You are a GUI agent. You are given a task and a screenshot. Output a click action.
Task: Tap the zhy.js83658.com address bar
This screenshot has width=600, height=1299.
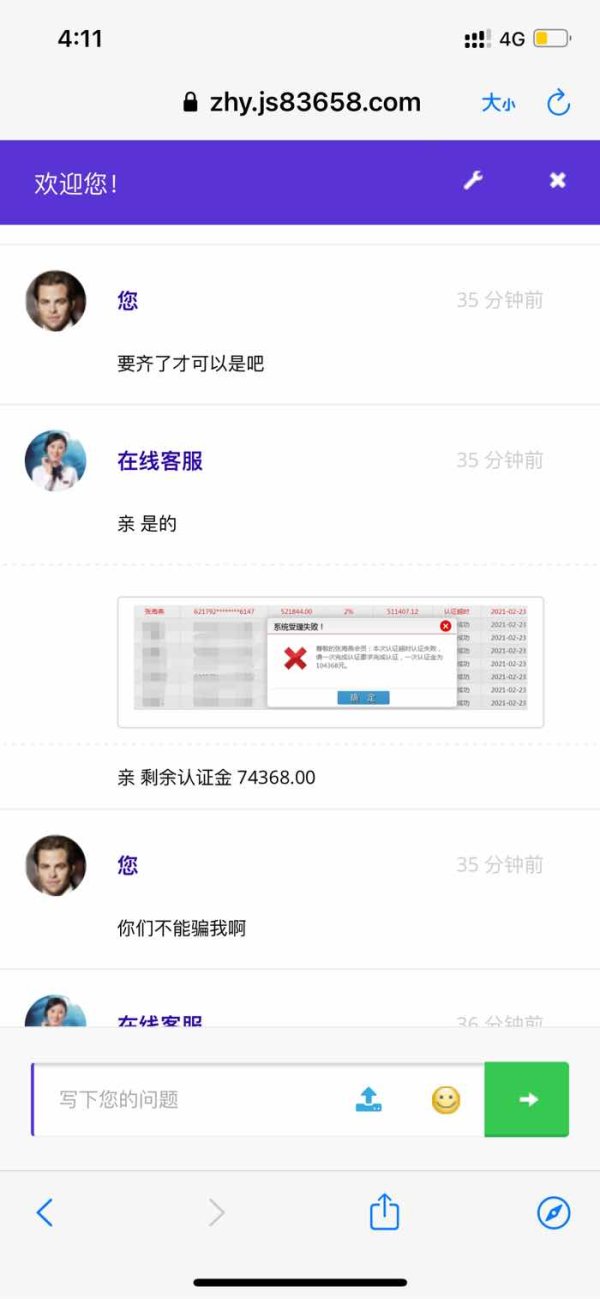(302, 102)
